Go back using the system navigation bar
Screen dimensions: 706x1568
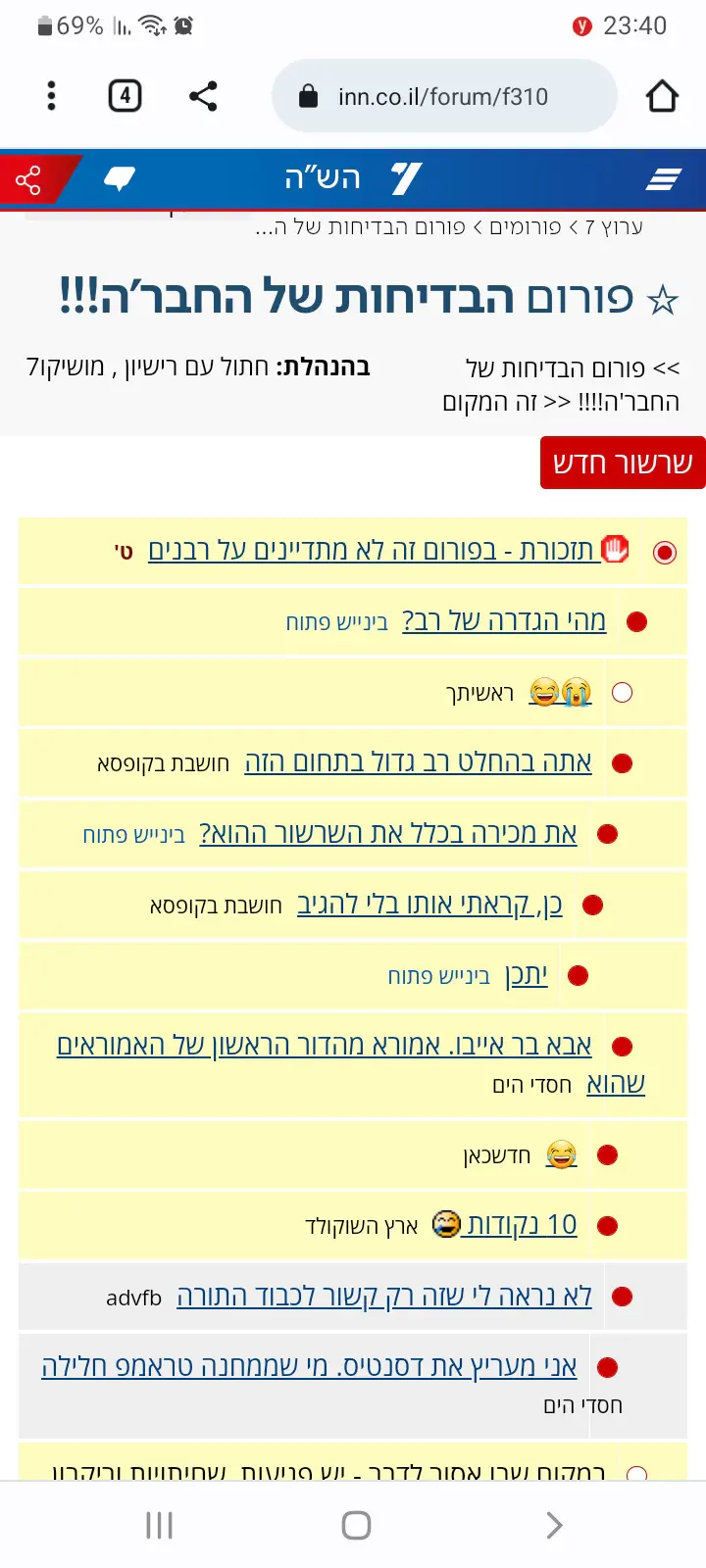tap(554, 1525)
